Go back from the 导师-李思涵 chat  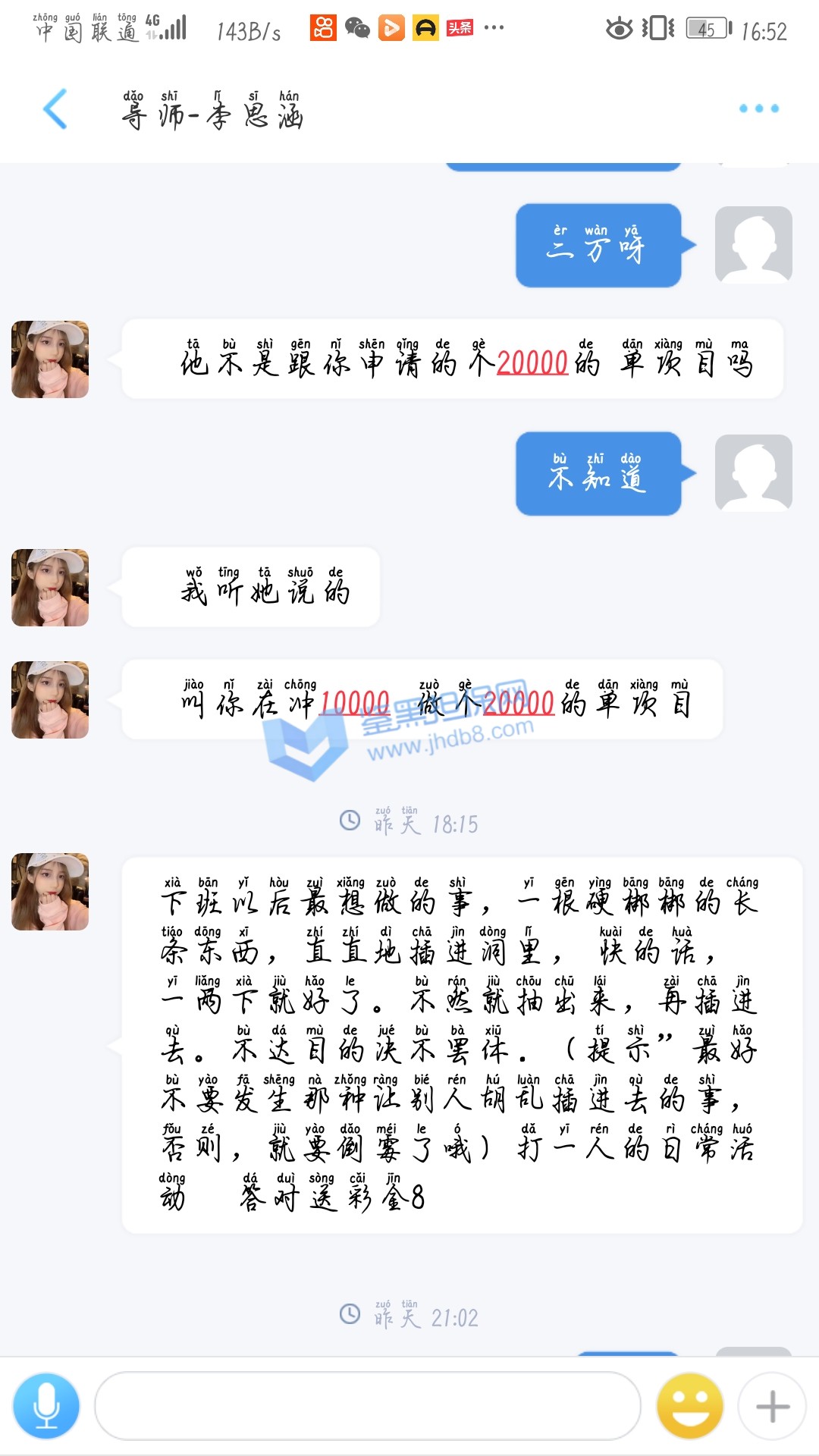pos(55,109)
